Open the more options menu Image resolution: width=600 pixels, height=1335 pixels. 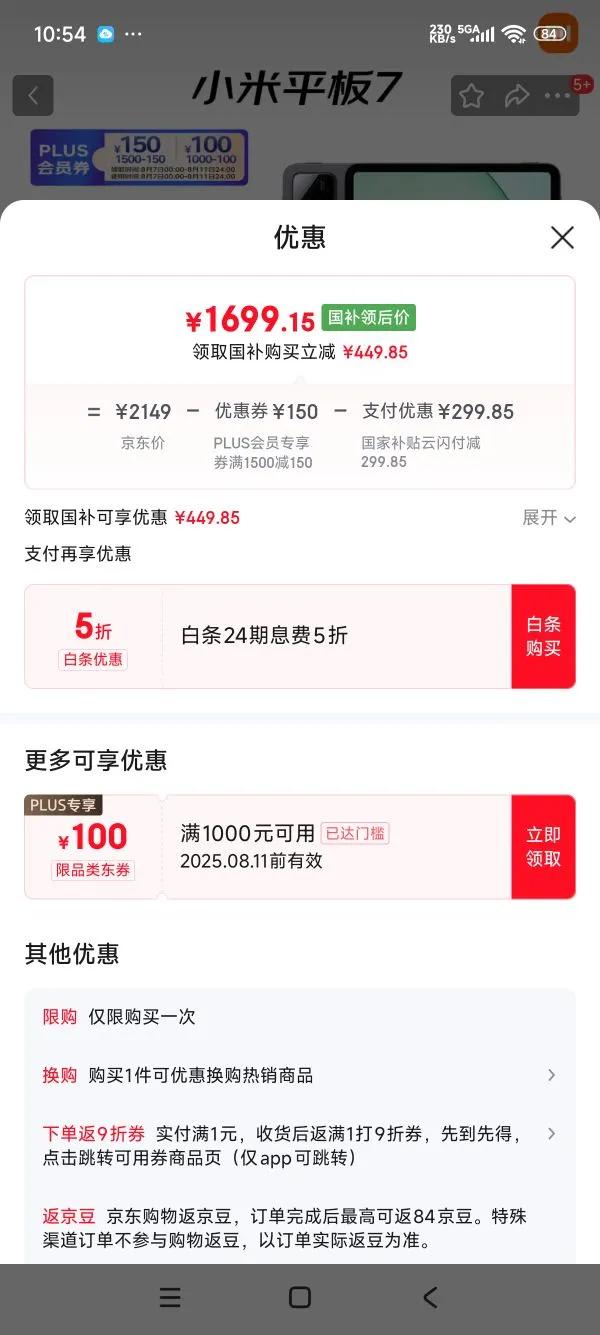[557, 95]
